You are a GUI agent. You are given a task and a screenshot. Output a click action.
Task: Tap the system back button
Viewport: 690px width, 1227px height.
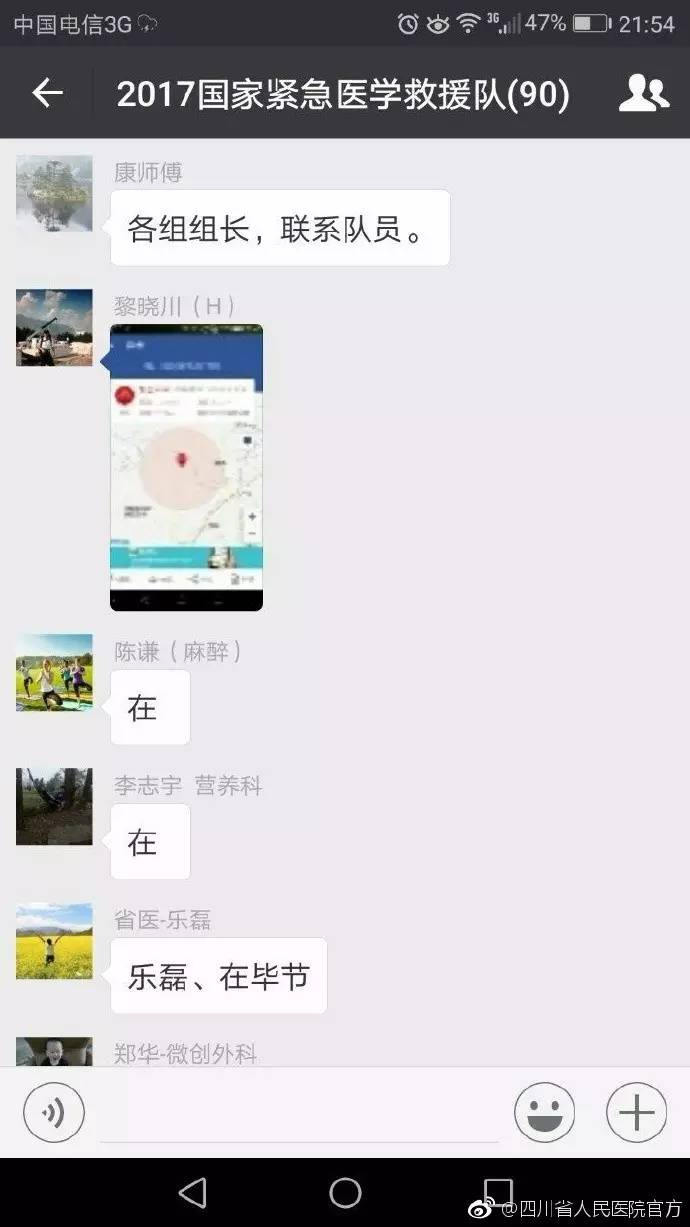pyautogui.click(x=192, y=1192)
